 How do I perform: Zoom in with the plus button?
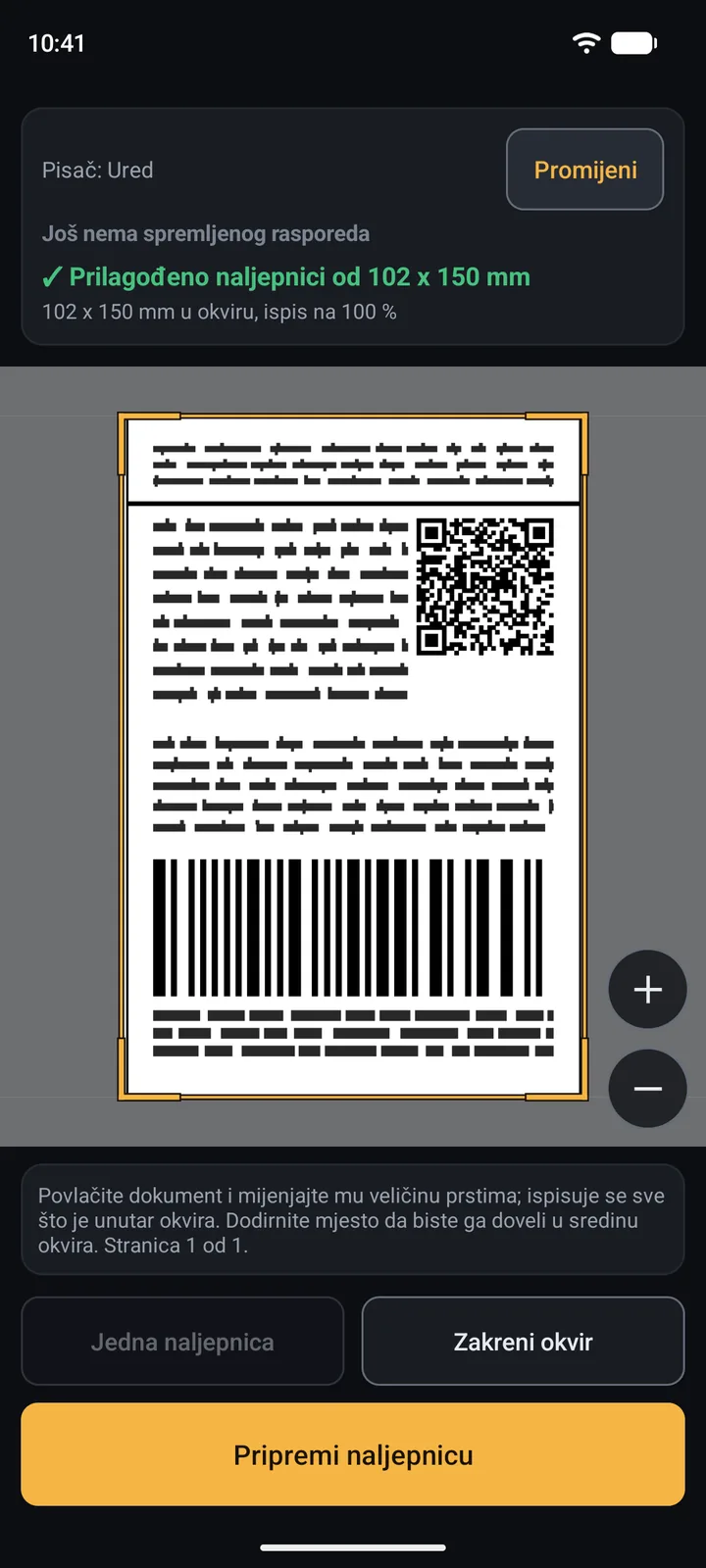click(647, 990)
